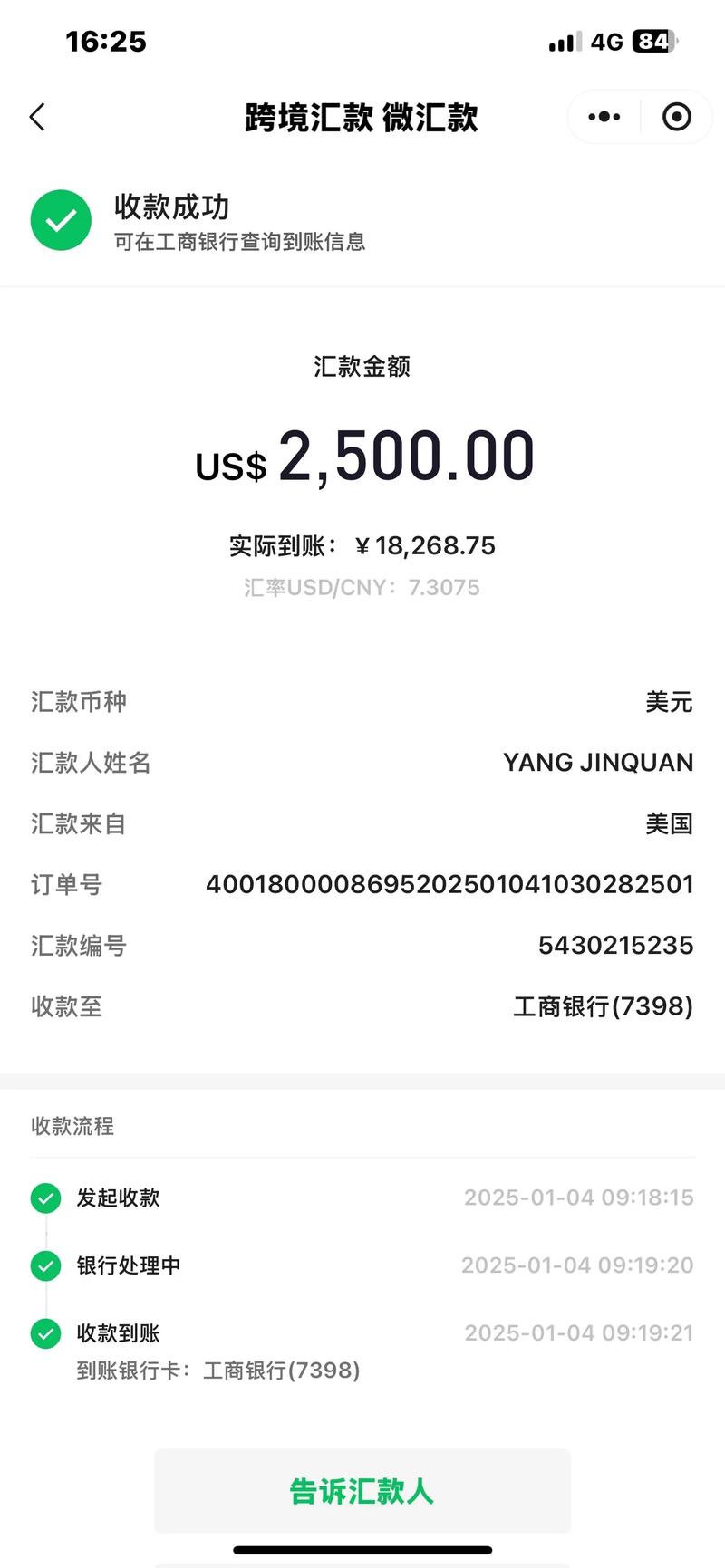The height and width of the screenshot is (1568, 725).
Task: Tap the back arrow at top left
Action: [36, 117]
